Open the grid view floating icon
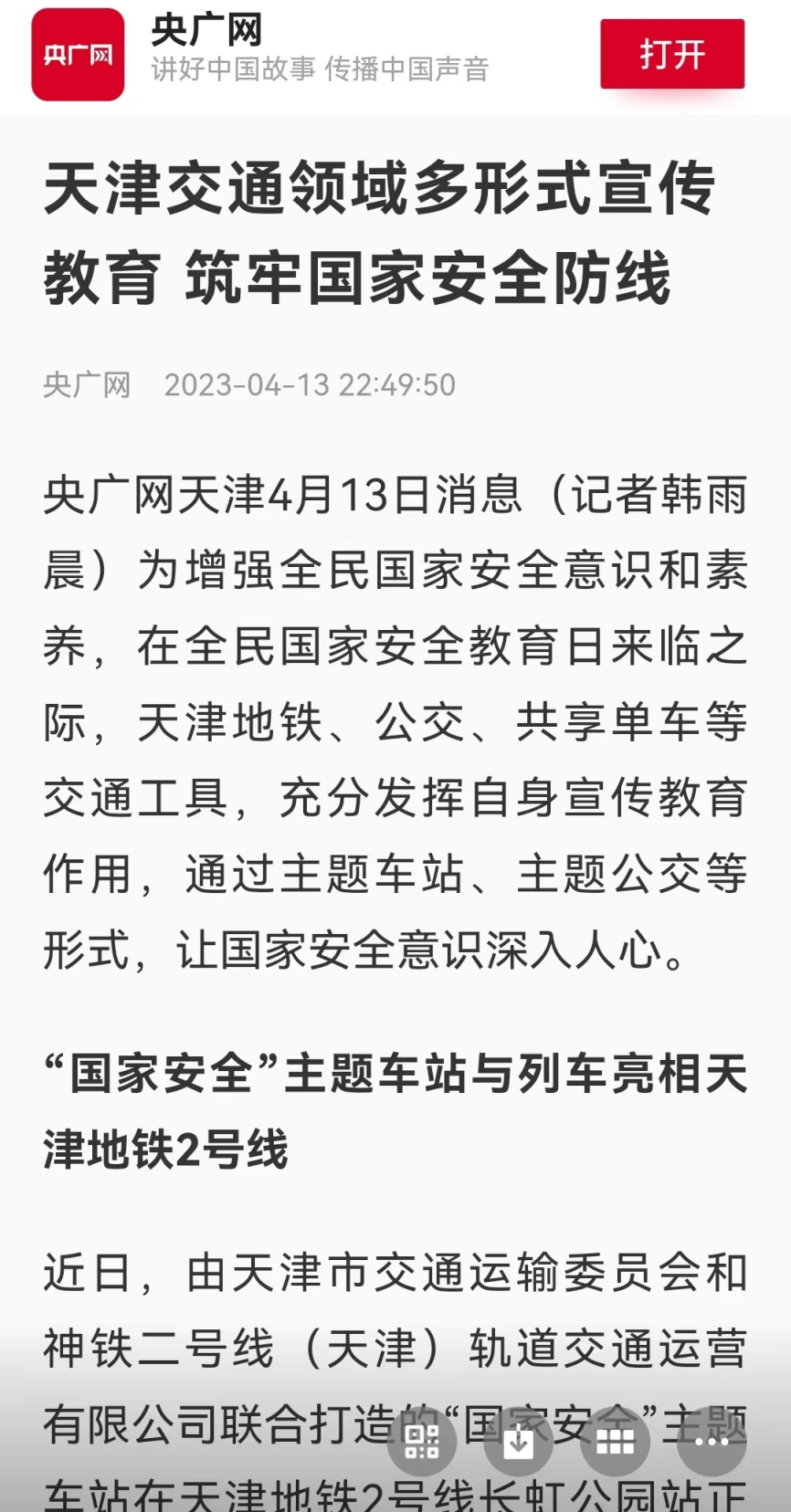Image resolution: width=791 pixels, height=1512 pixels. pyautogui.click(x=615, y=1442)
